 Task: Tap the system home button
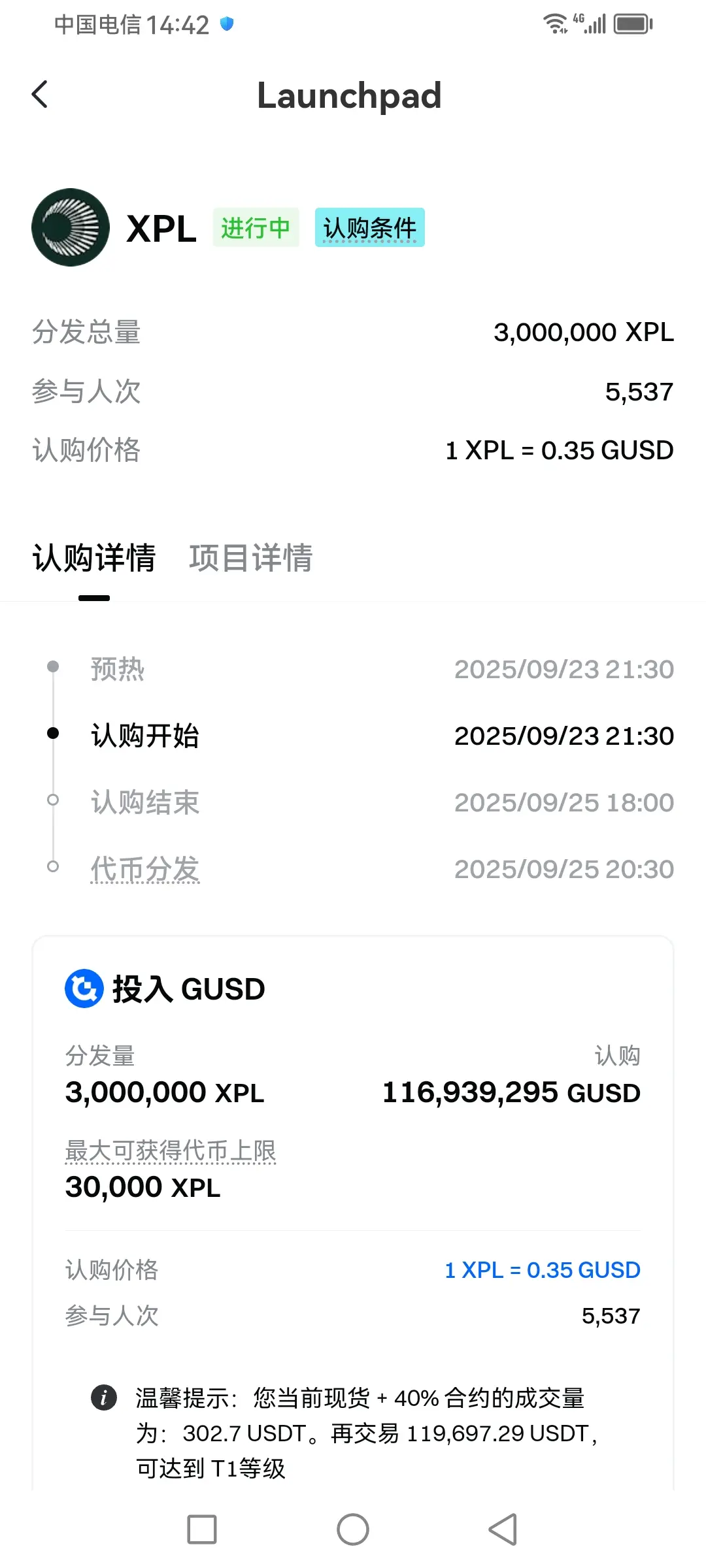353,1529
